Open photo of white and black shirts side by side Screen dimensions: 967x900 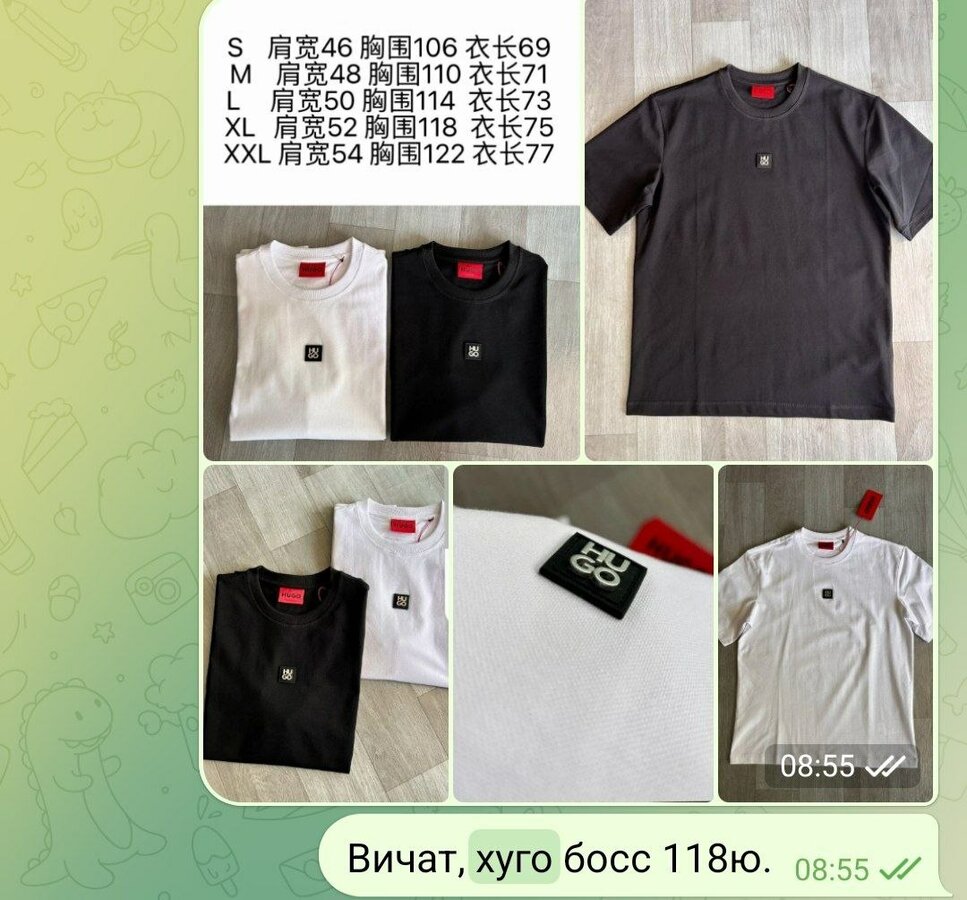(390, 333)
